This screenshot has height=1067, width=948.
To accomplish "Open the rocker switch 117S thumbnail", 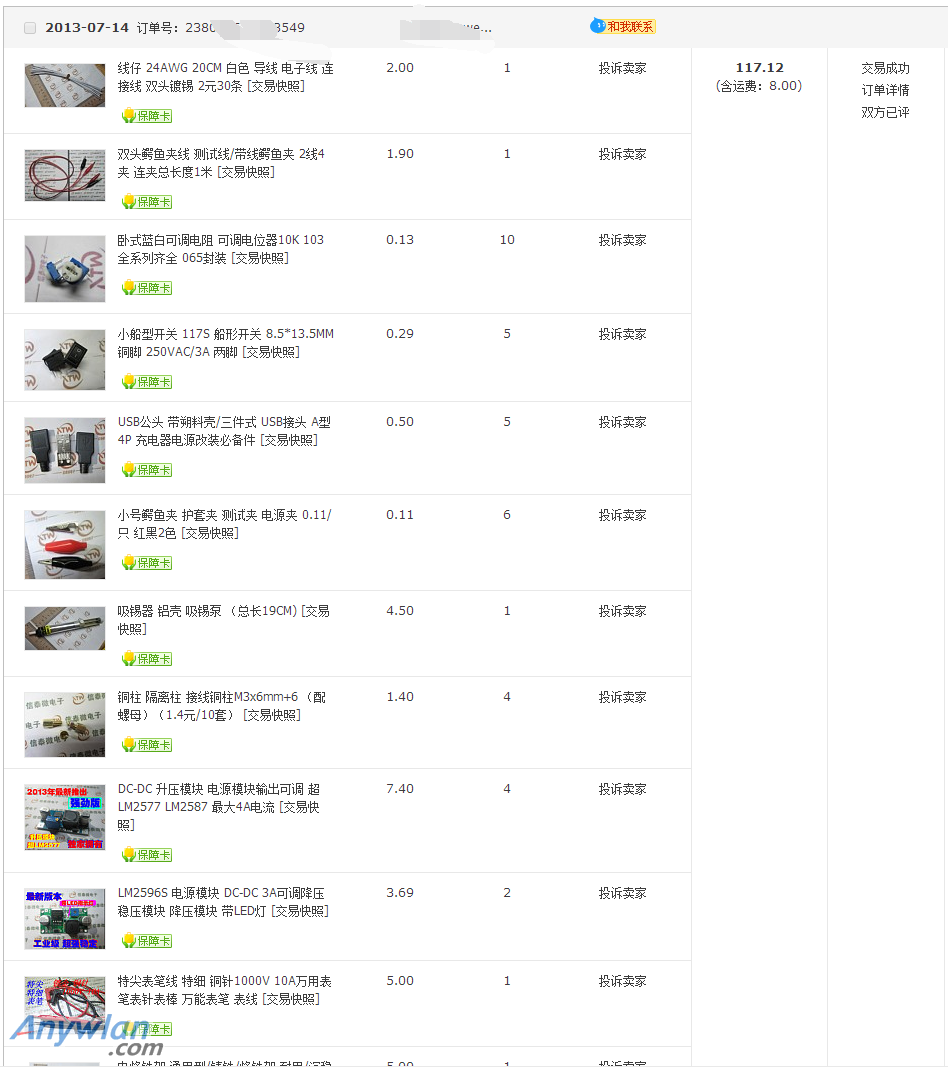I will click(65, 359).
